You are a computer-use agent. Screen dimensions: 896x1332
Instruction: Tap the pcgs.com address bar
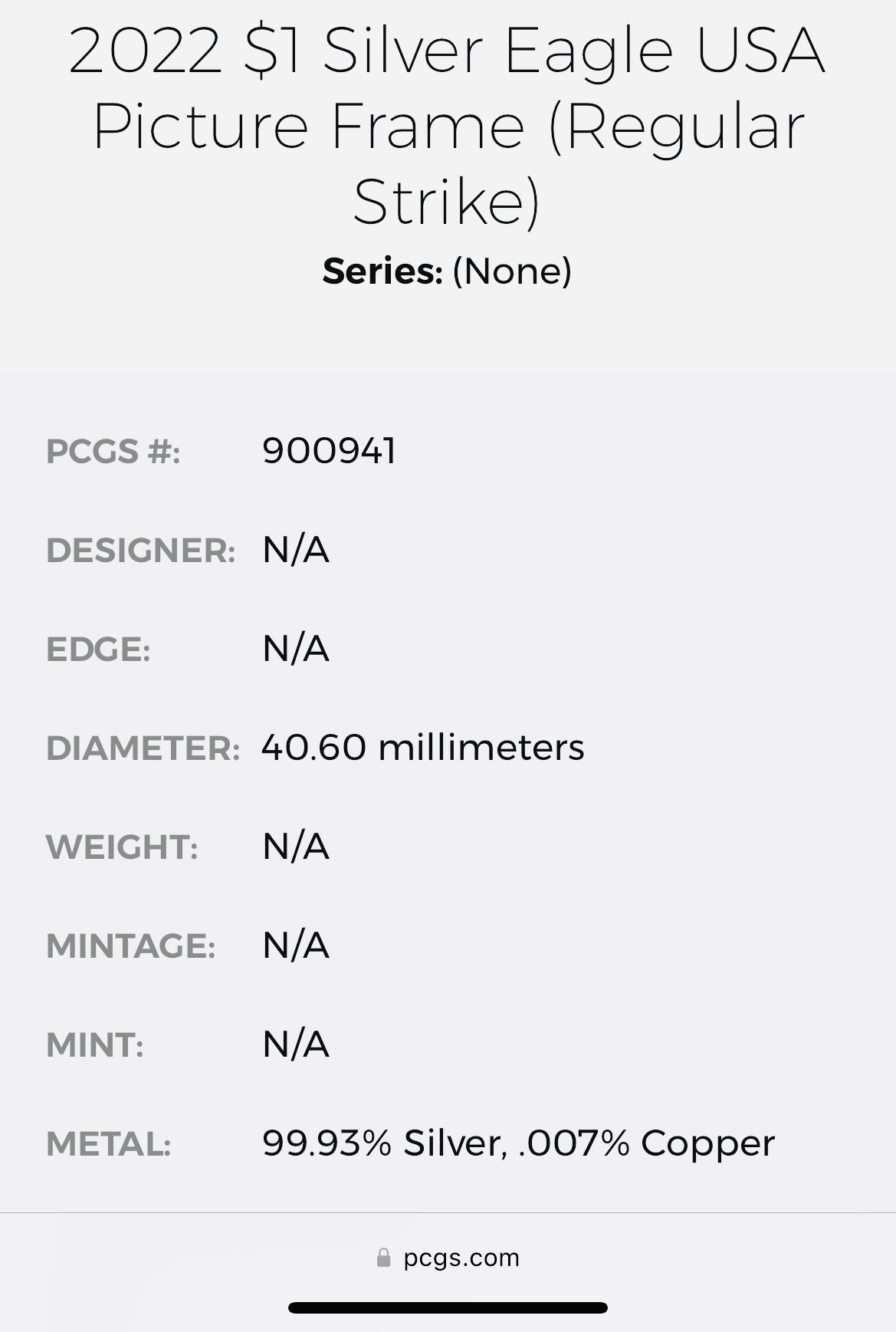pos(448,1258)
